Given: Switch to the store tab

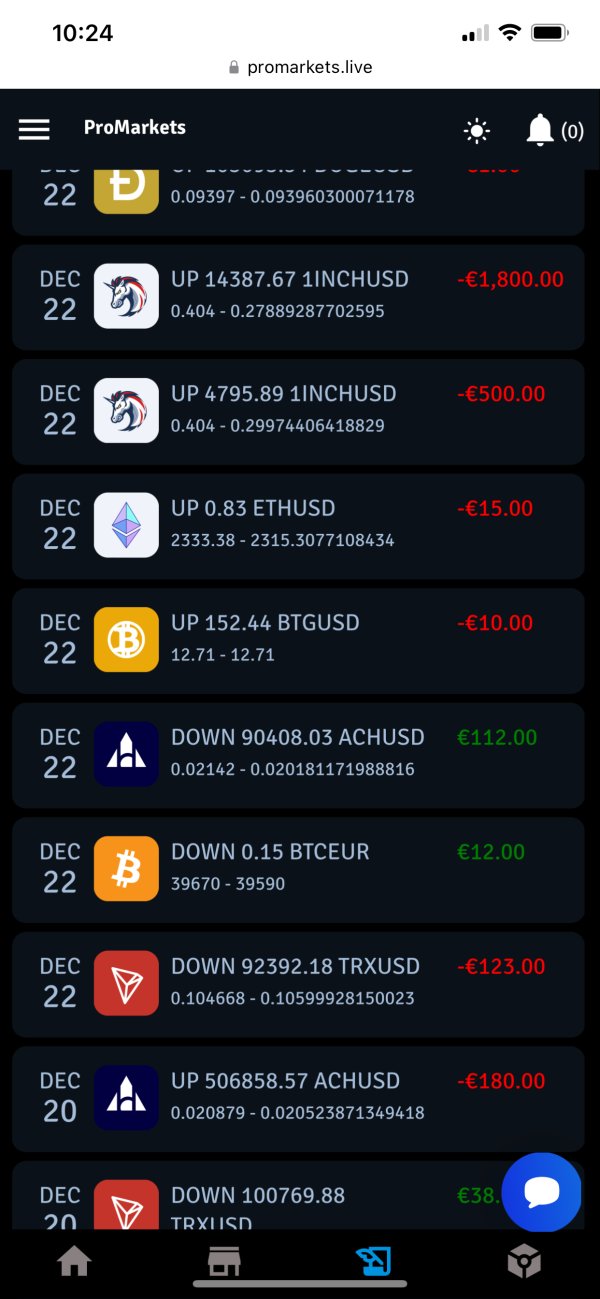Looking at the screenshot, I should pos(224,1261).
